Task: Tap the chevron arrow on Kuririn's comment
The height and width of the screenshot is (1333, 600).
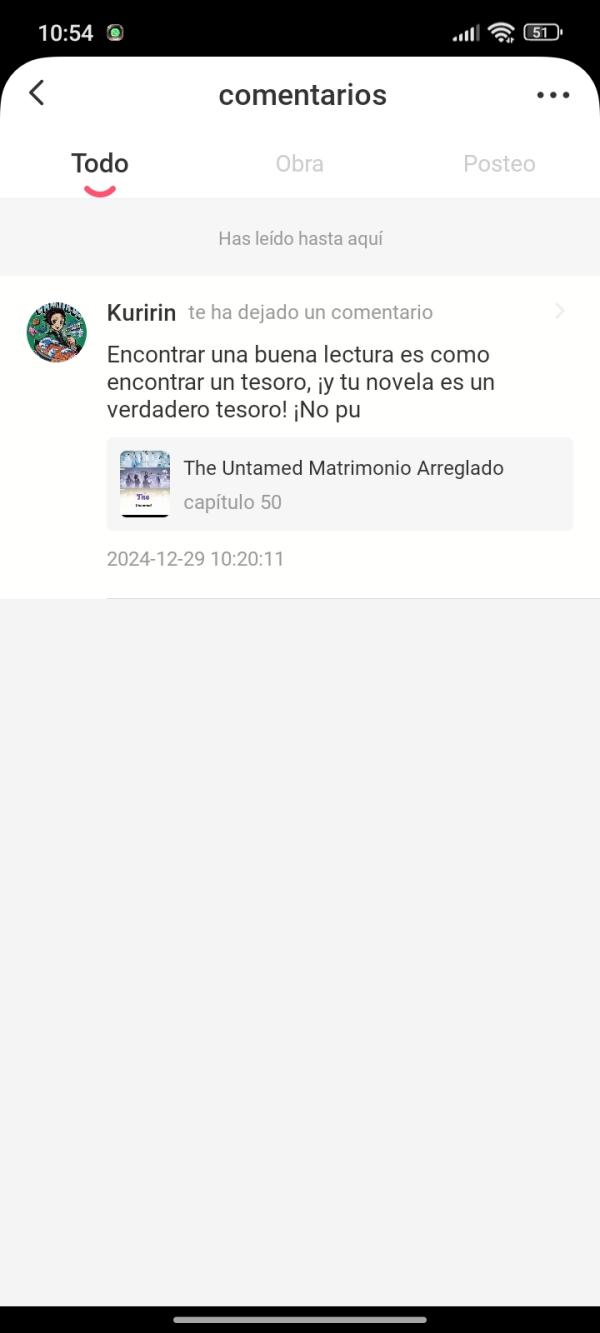Action: pos(560,312)
